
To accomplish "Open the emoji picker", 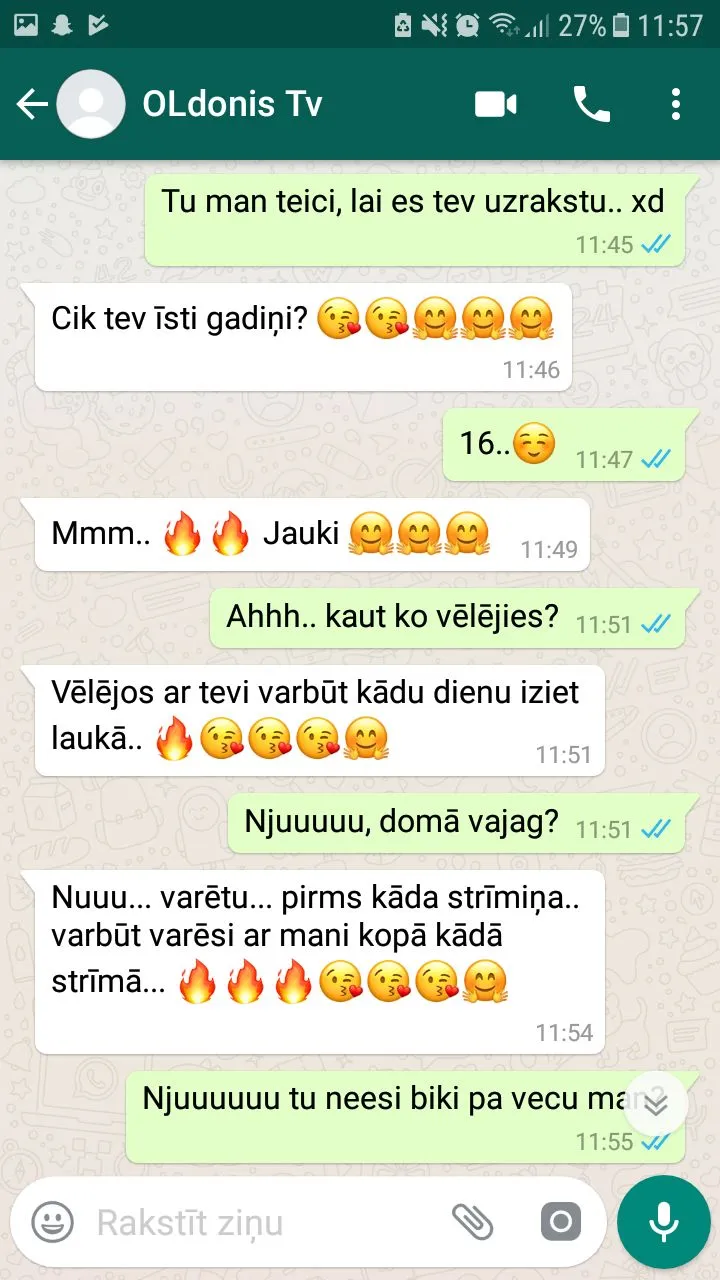I will pyautogui.click(x=53, y=1221).
